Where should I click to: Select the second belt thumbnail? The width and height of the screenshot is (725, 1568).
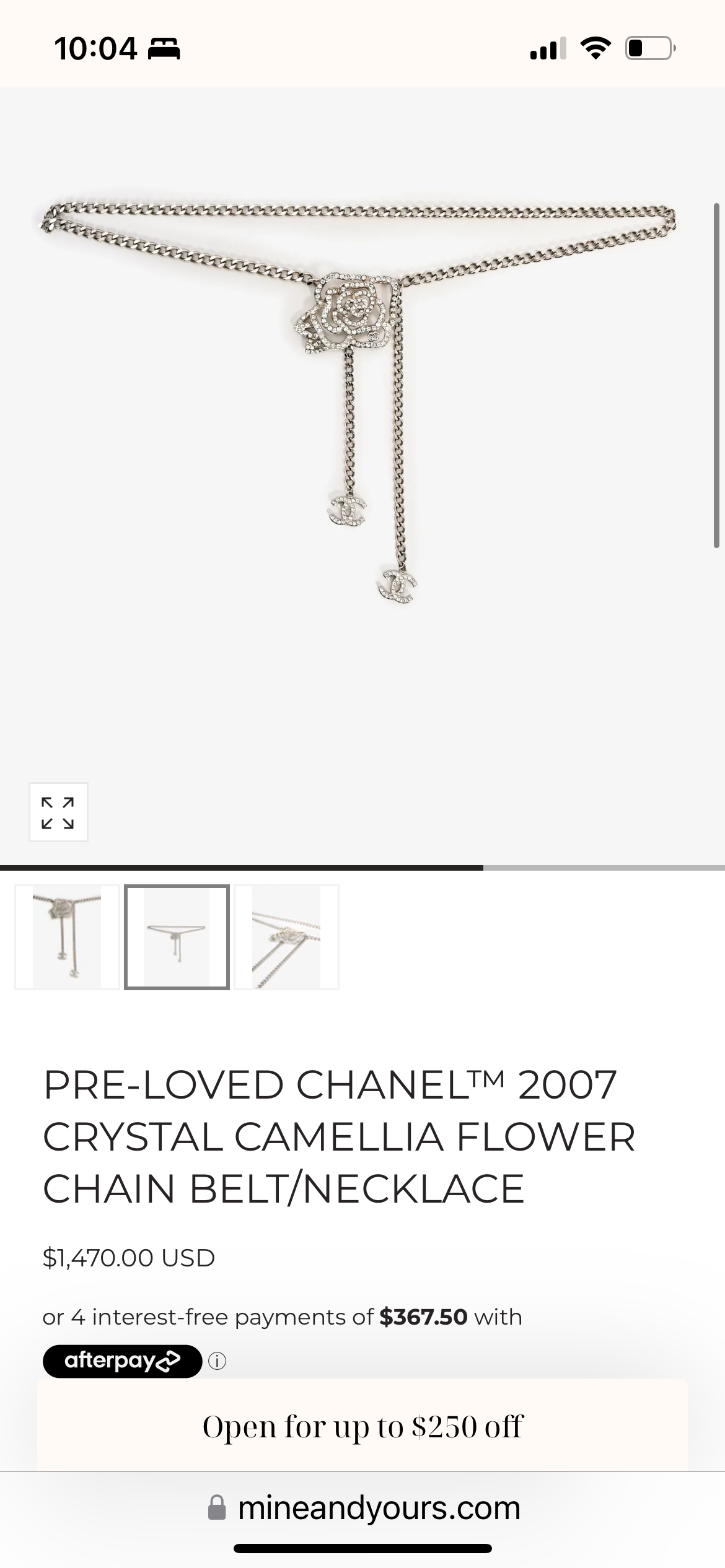point(177,937)
